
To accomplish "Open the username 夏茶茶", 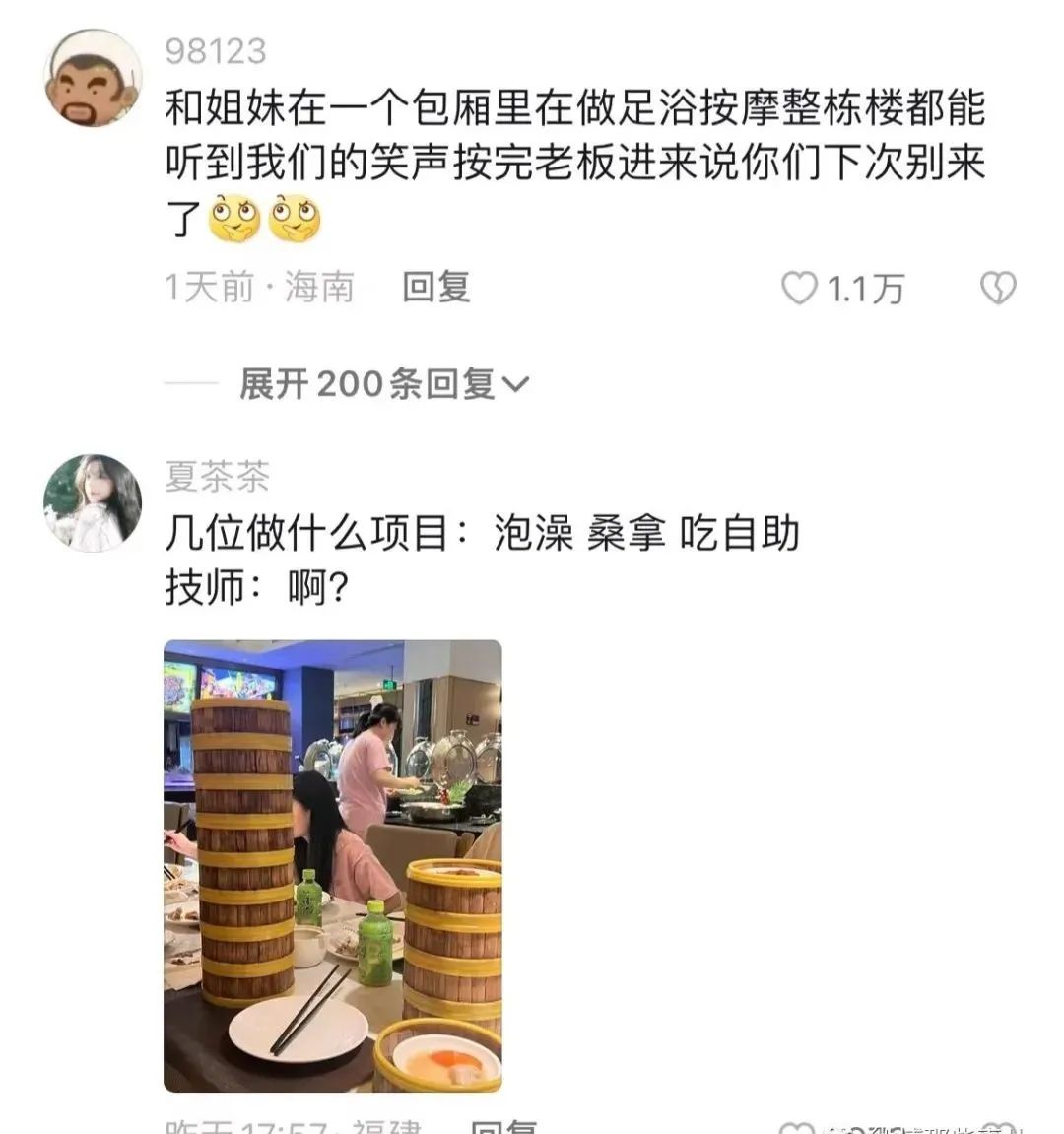I will pyautogui.click(x=217, y=477).
